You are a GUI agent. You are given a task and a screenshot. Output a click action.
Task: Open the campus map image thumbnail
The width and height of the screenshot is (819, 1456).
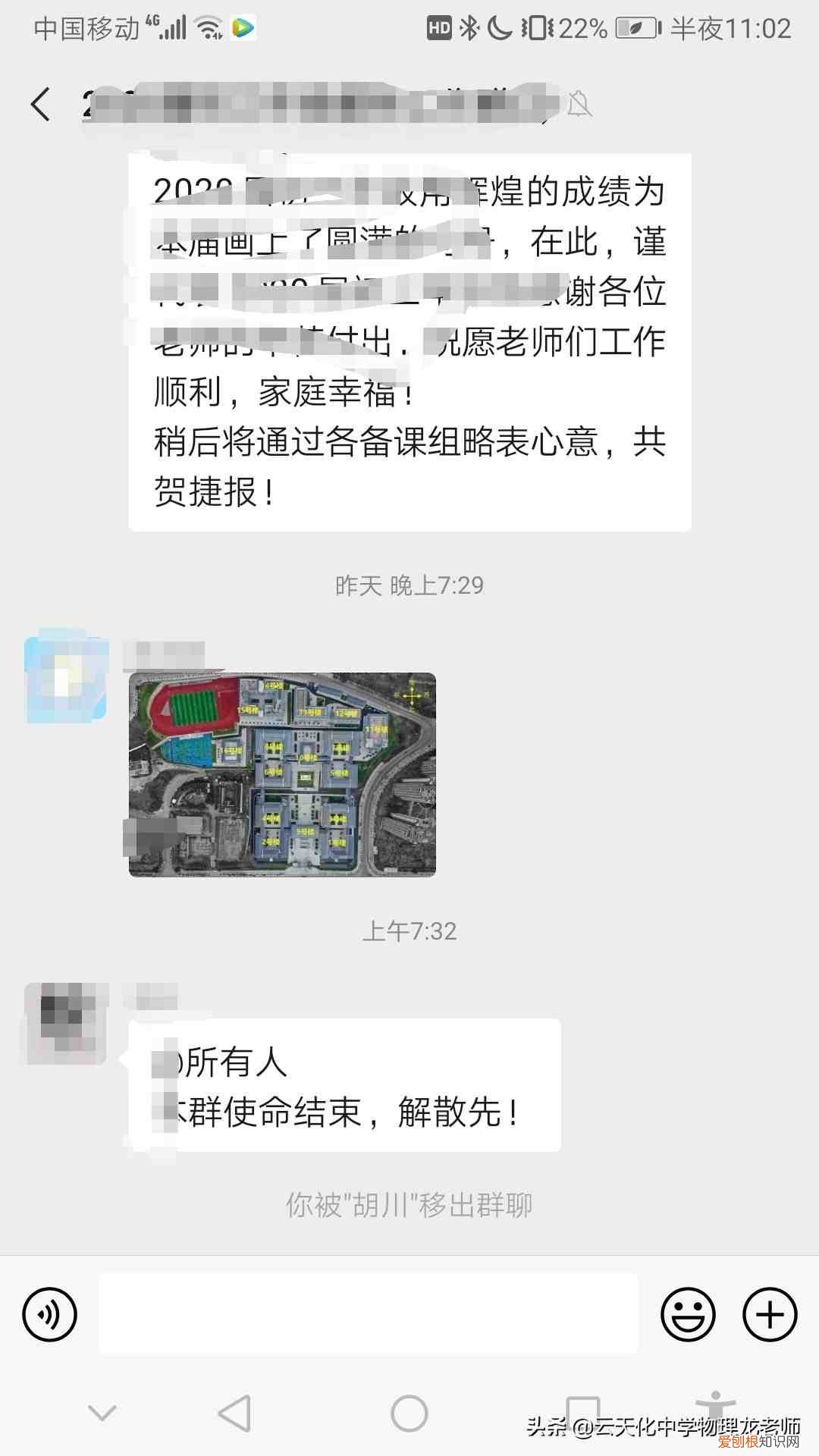click(x=284, y=773)
